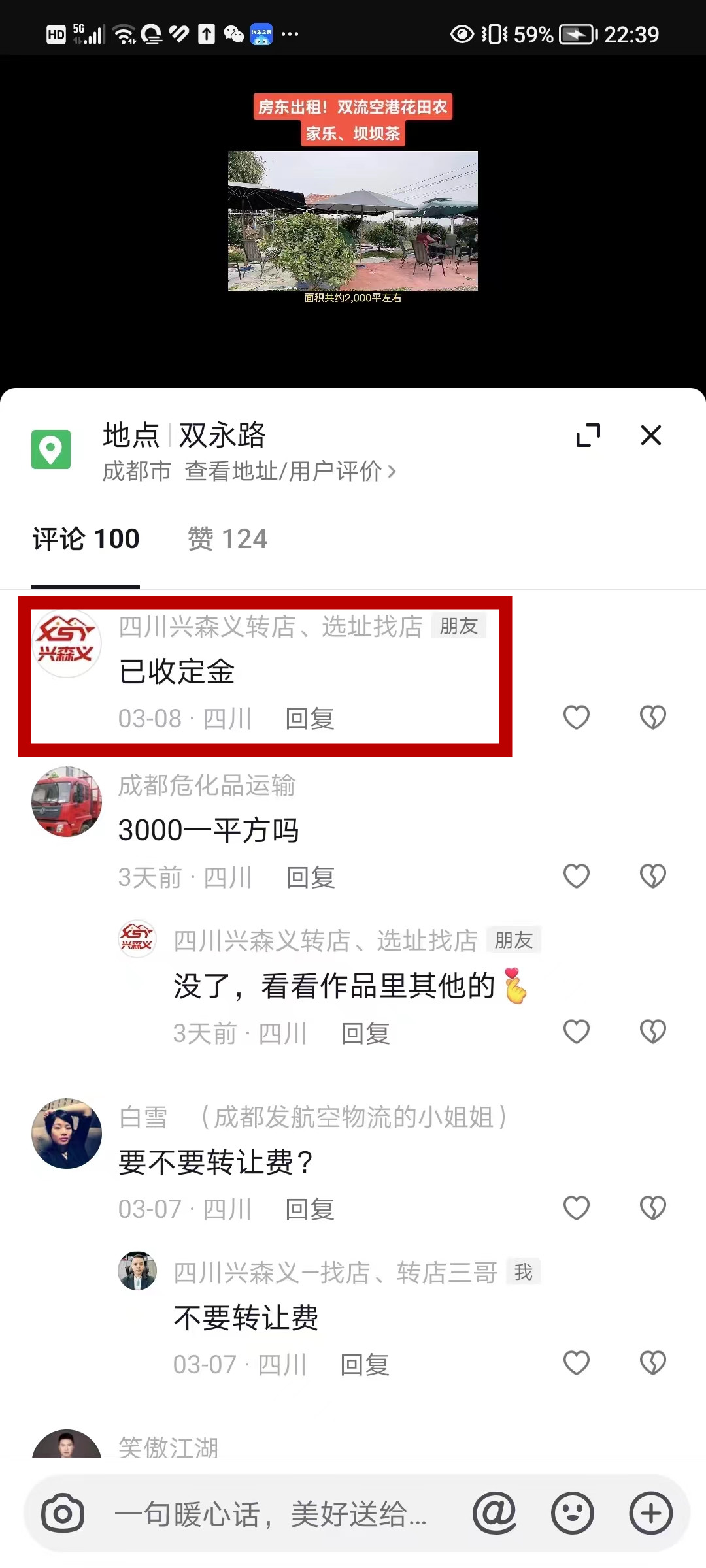706x1568 pixels.
Task: Dislike the comment 要不要转让费？
Action: [x=652, y=1208]
